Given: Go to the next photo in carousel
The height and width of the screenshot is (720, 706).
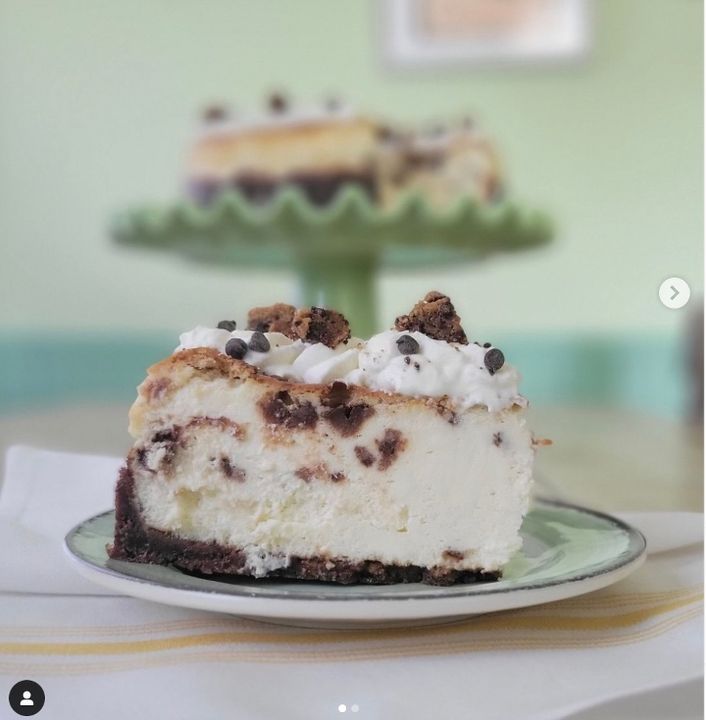Looking at the screenshot, I should pyautogui.click(x=674, y=293).
